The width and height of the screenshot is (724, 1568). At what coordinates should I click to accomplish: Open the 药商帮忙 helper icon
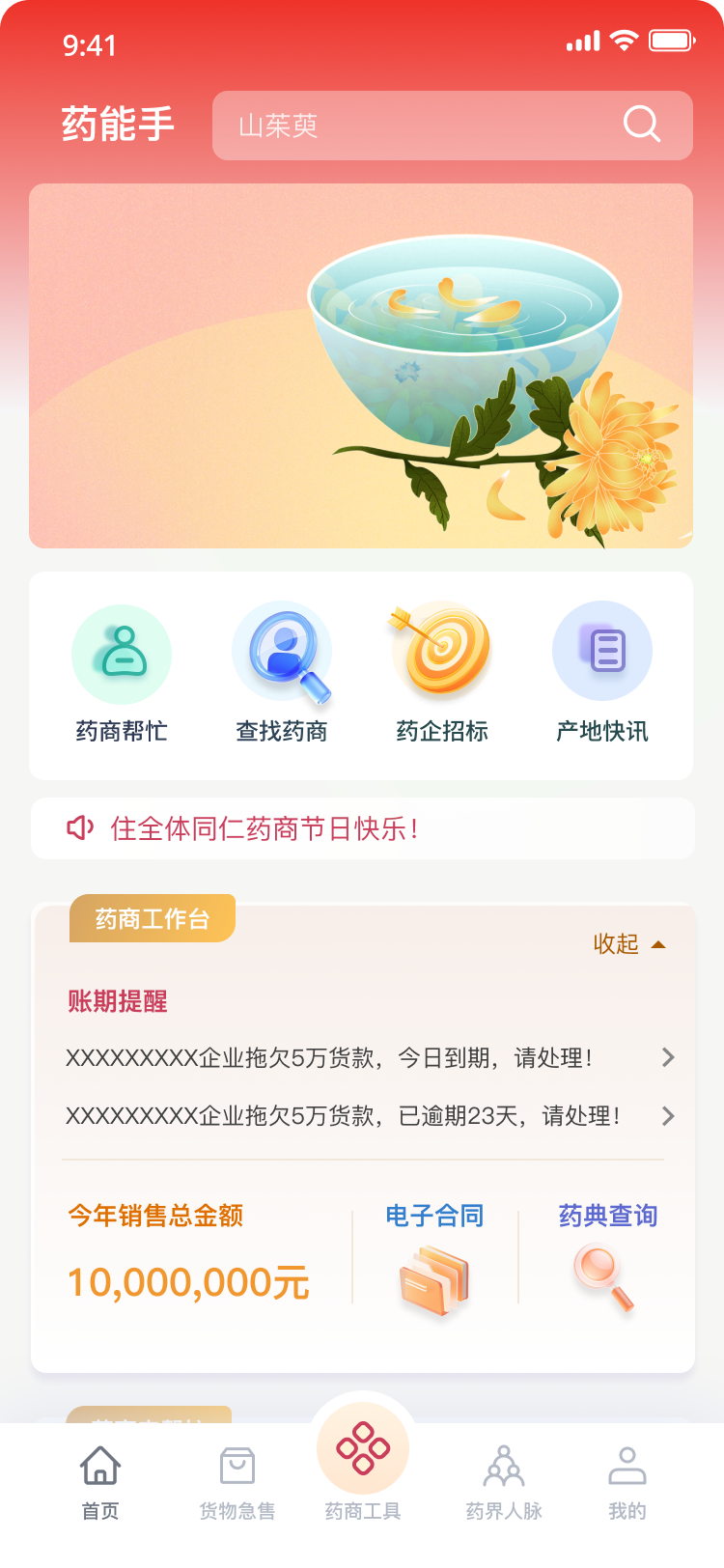pos(122,651)
